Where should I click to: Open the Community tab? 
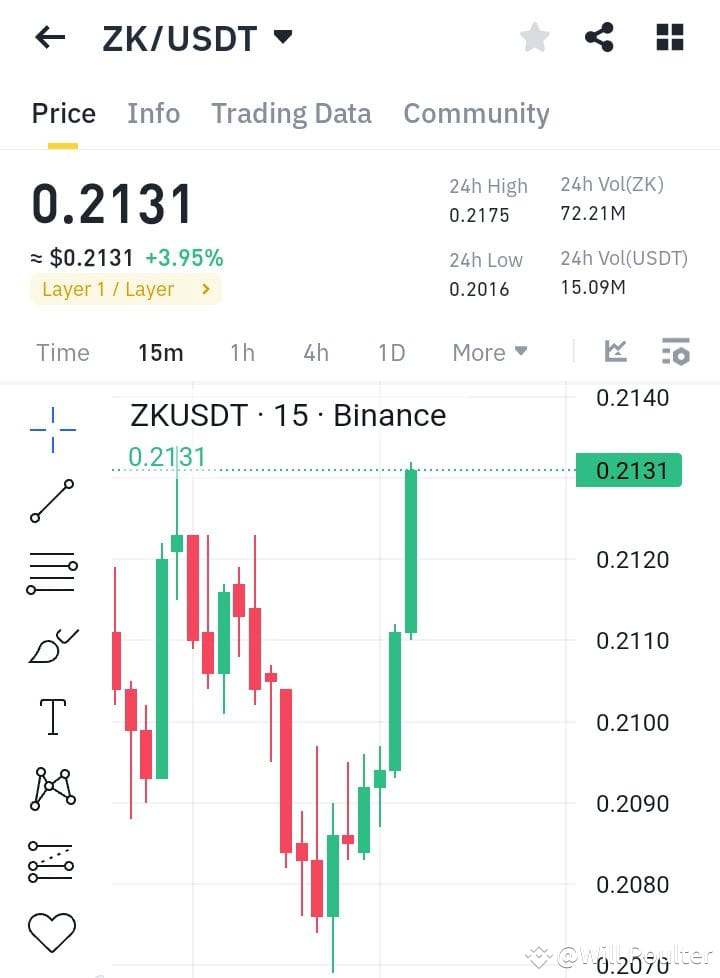click(x=476, y=113)
